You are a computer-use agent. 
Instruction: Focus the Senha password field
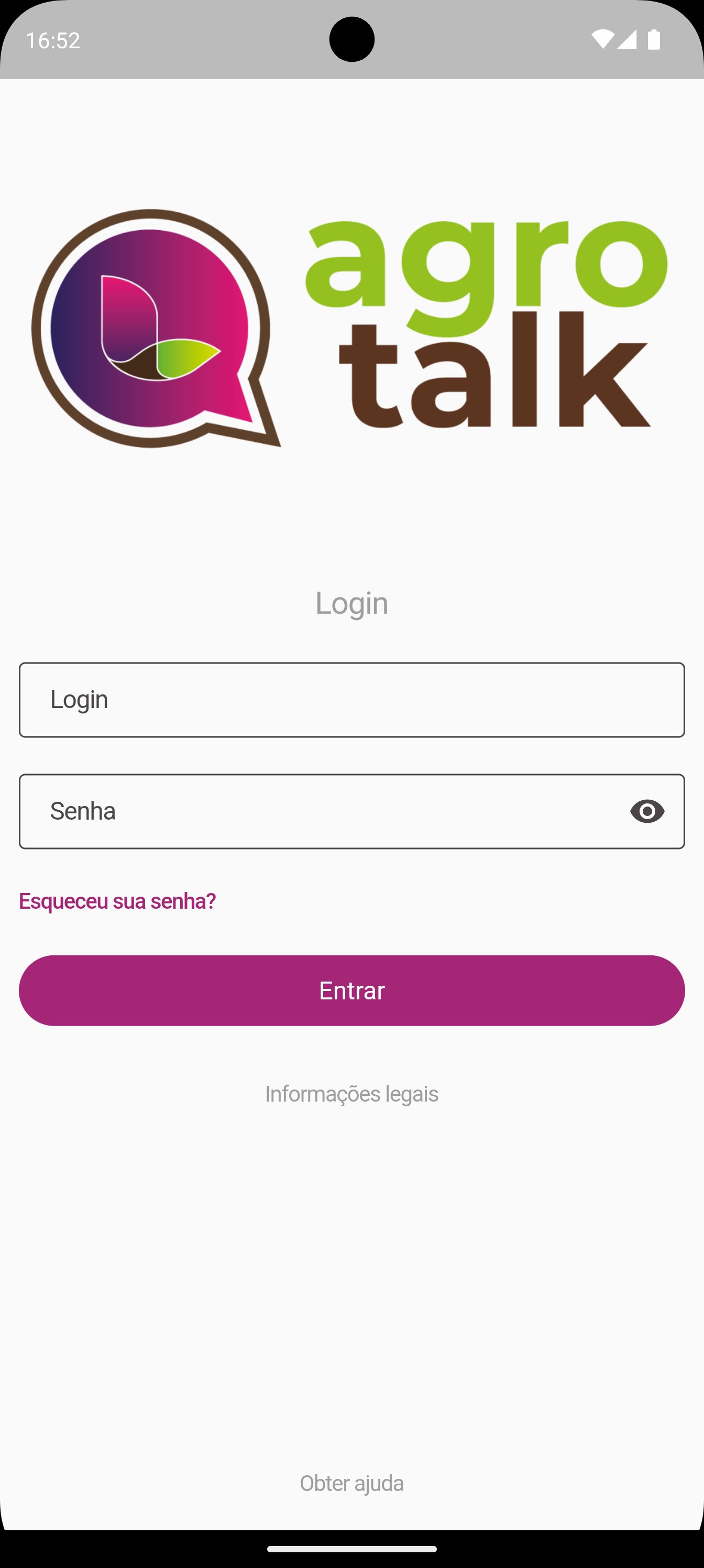click(316, 811)
